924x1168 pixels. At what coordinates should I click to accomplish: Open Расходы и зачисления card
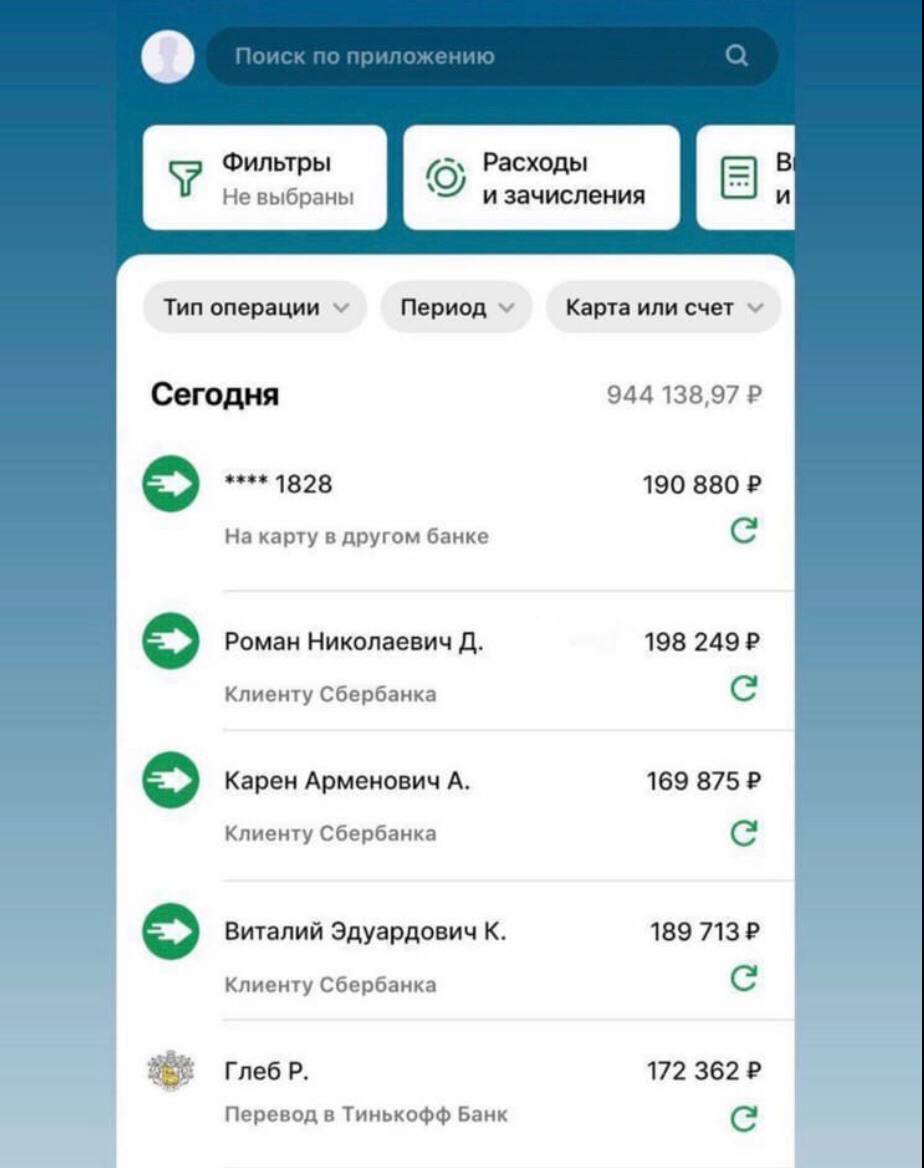point(541,178)
